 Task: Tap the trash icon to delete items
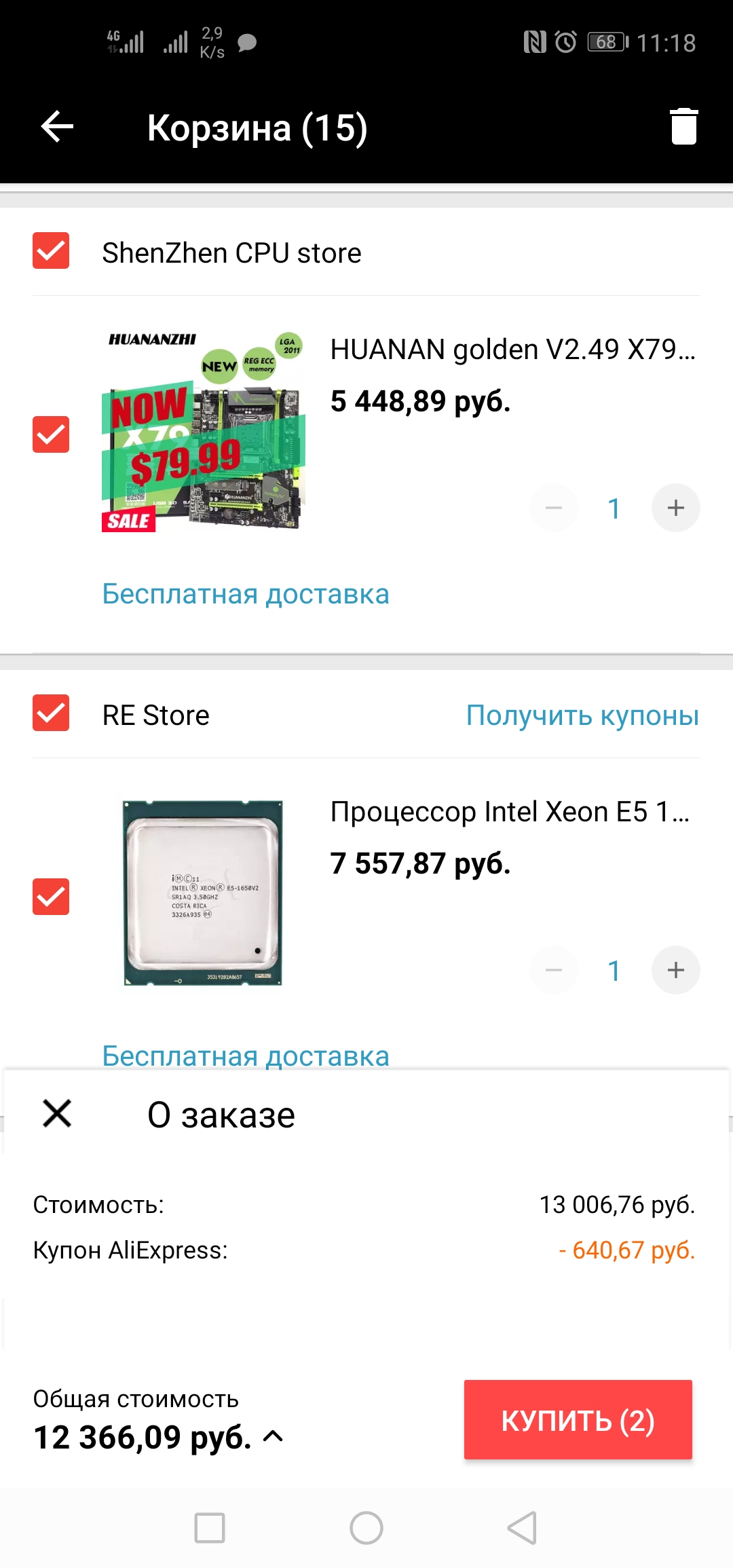click(683, 127)
